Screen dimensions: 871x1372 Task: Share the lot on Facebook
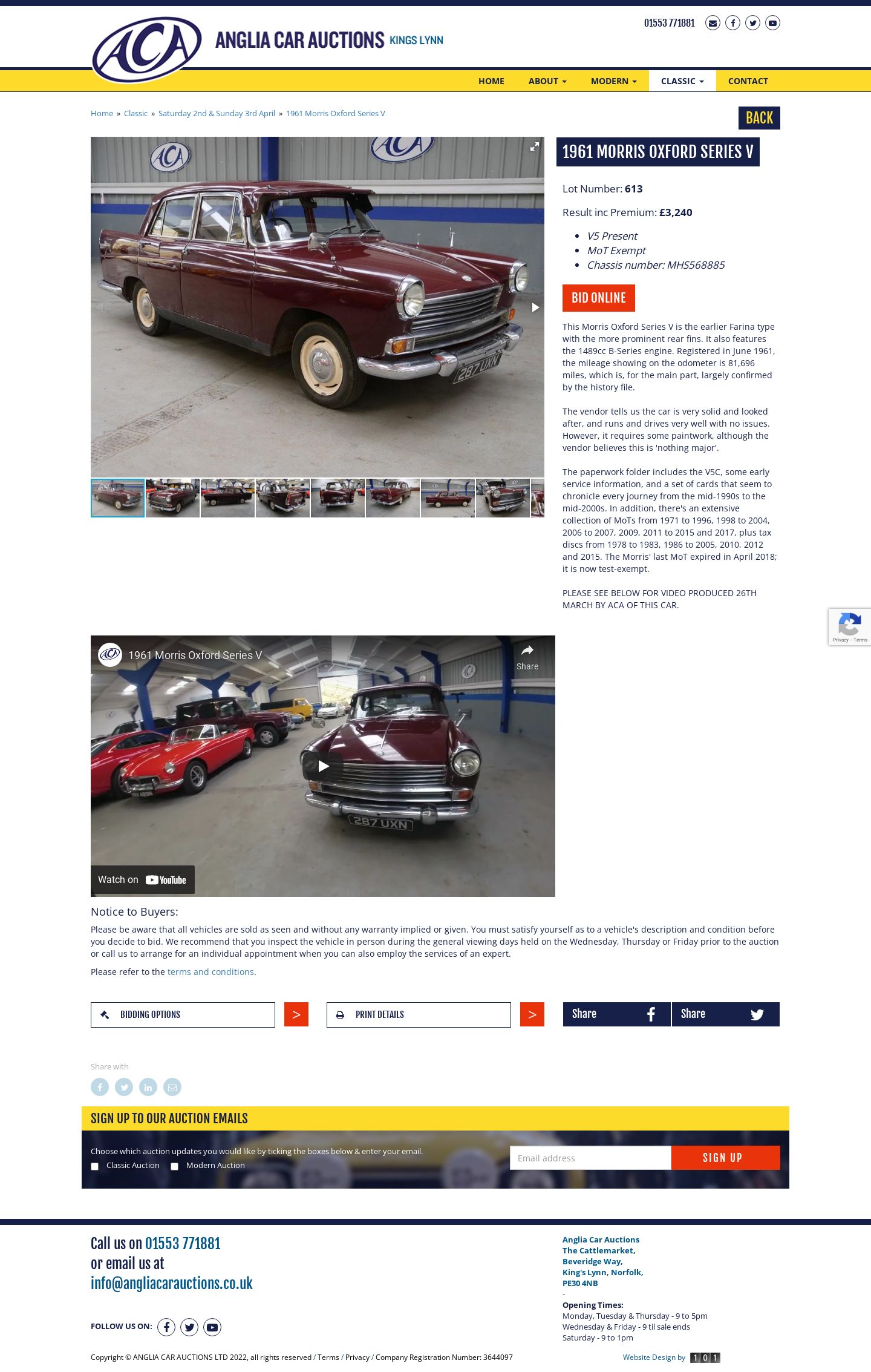click(616, 1014)
